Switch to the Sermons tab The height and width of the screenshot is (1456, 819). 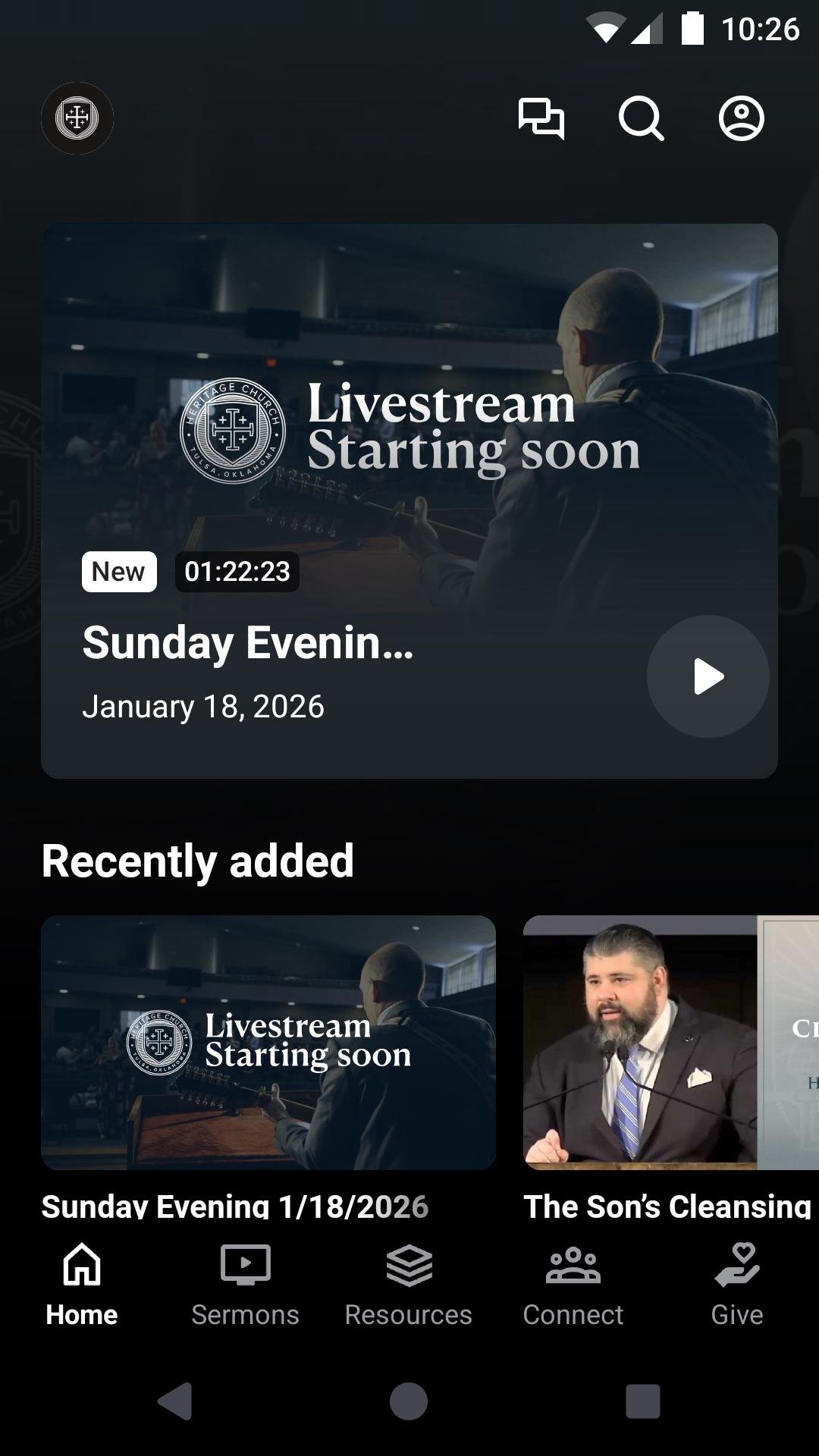[x=245, y=1282]
